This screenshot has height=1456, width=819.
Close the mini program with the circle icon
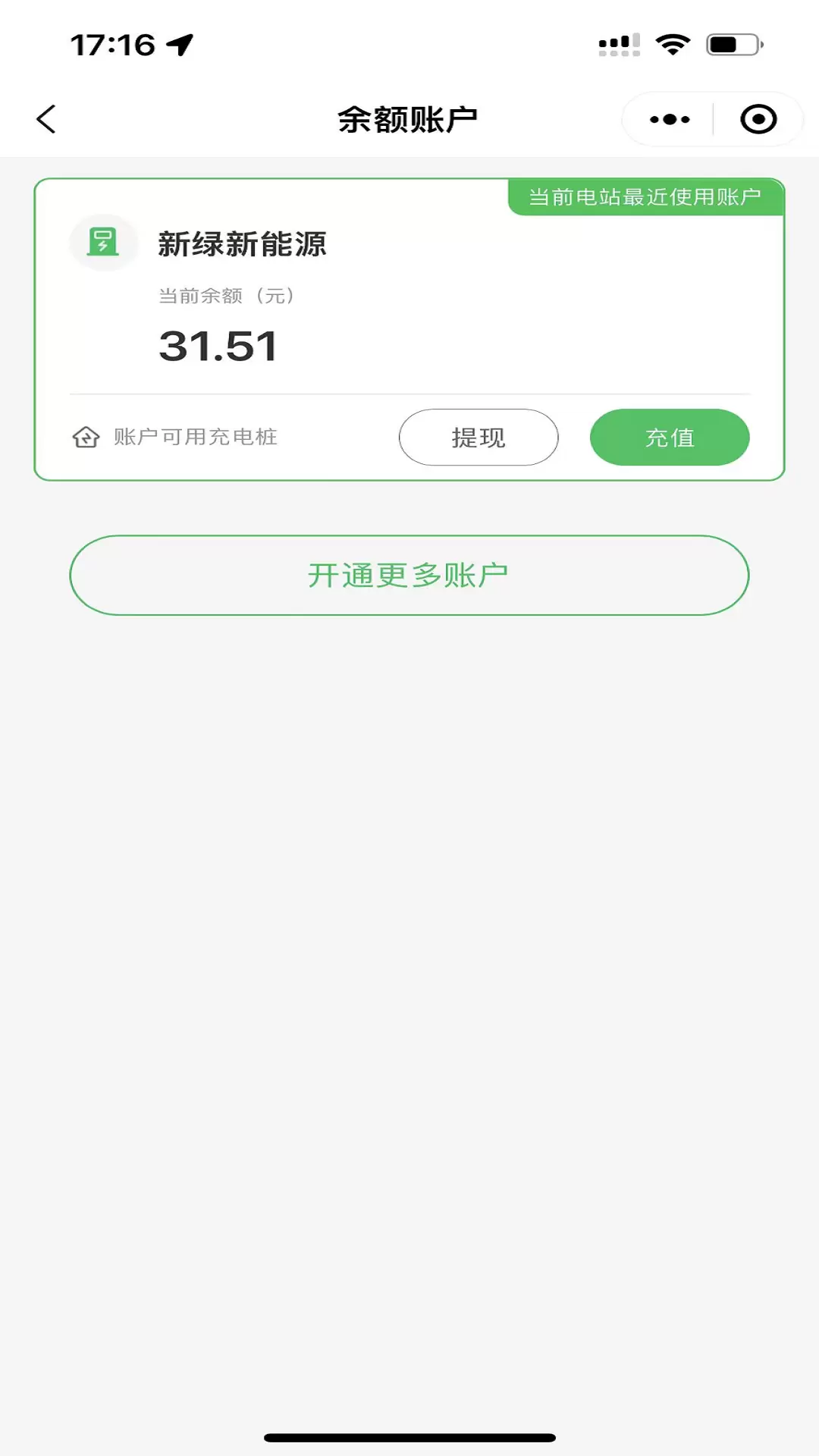pyautogui.click(x=758, y=119)
